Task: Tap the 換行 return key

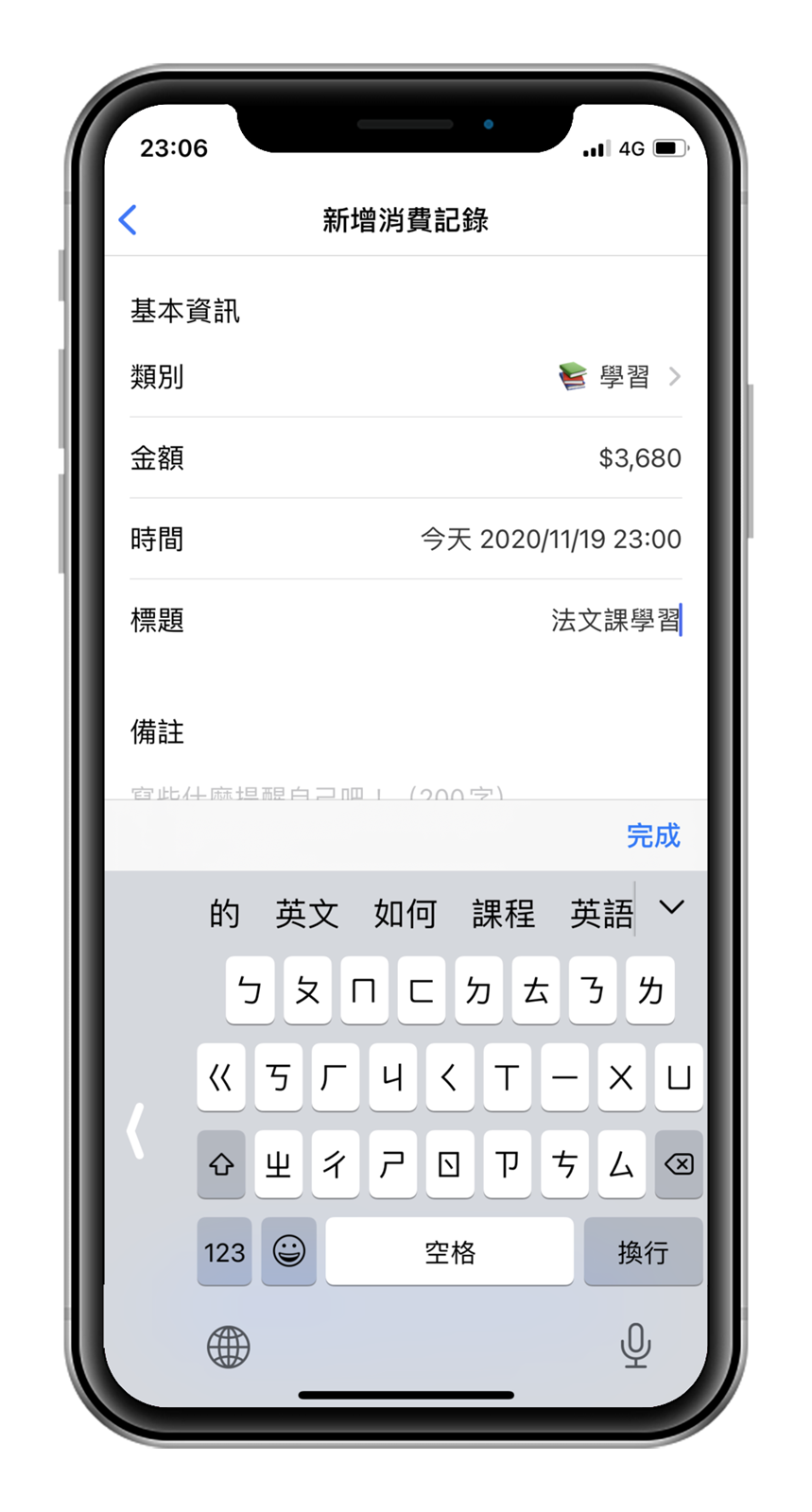Action: (643, 1252)
